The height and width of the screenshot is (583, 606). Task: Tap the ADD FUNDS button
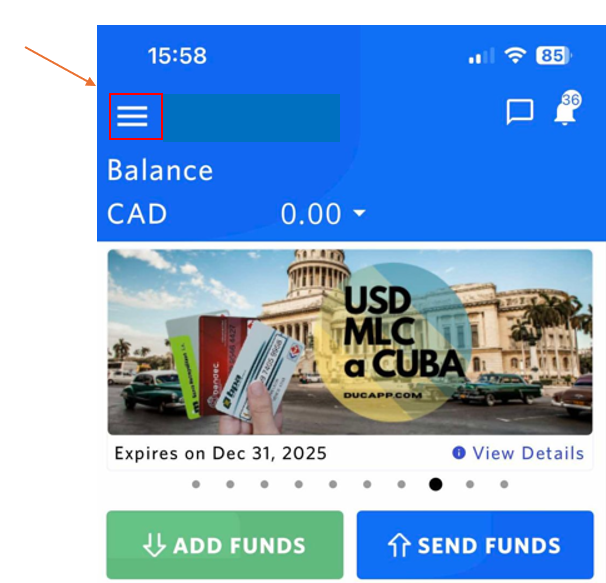pos(225,545)
